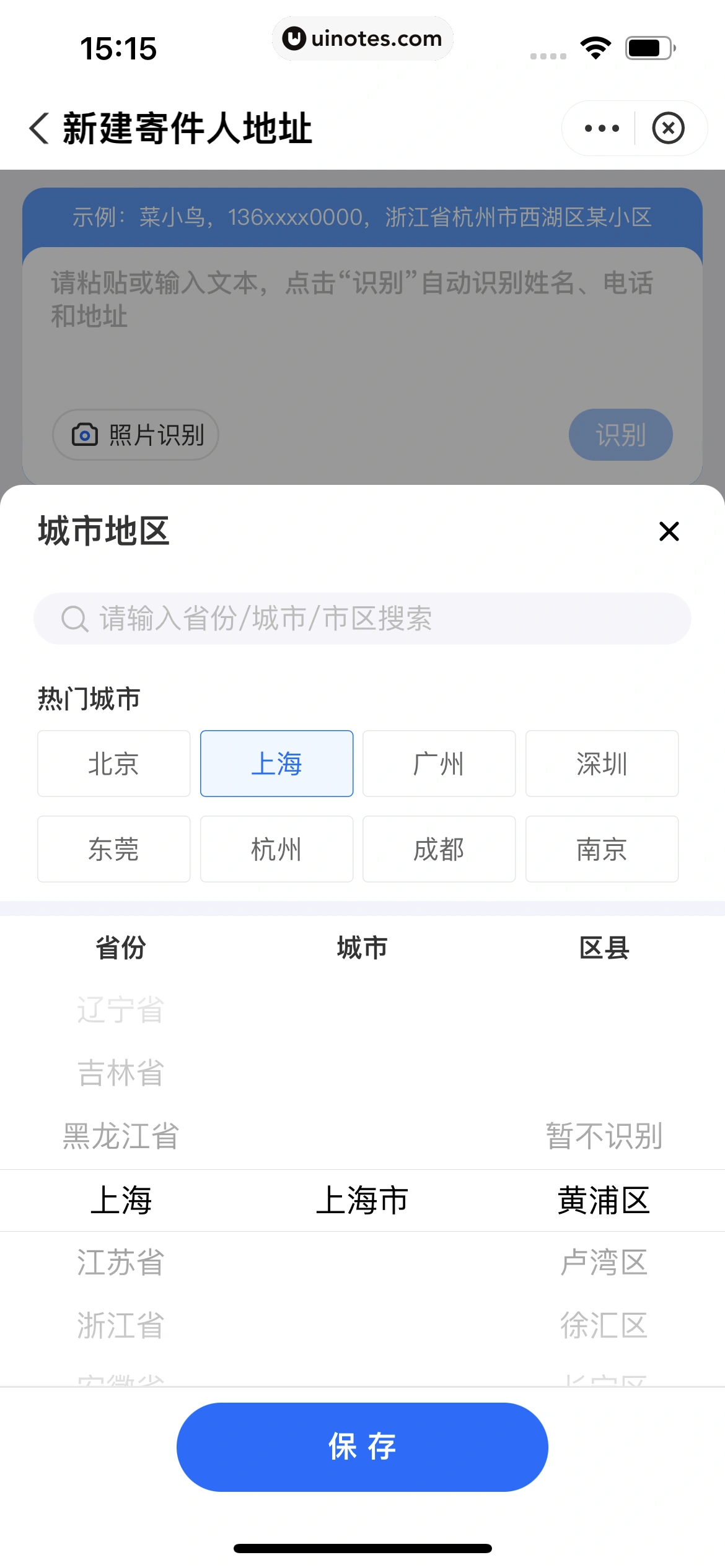Tap the 识别 recognize button

tap(620, 435)
